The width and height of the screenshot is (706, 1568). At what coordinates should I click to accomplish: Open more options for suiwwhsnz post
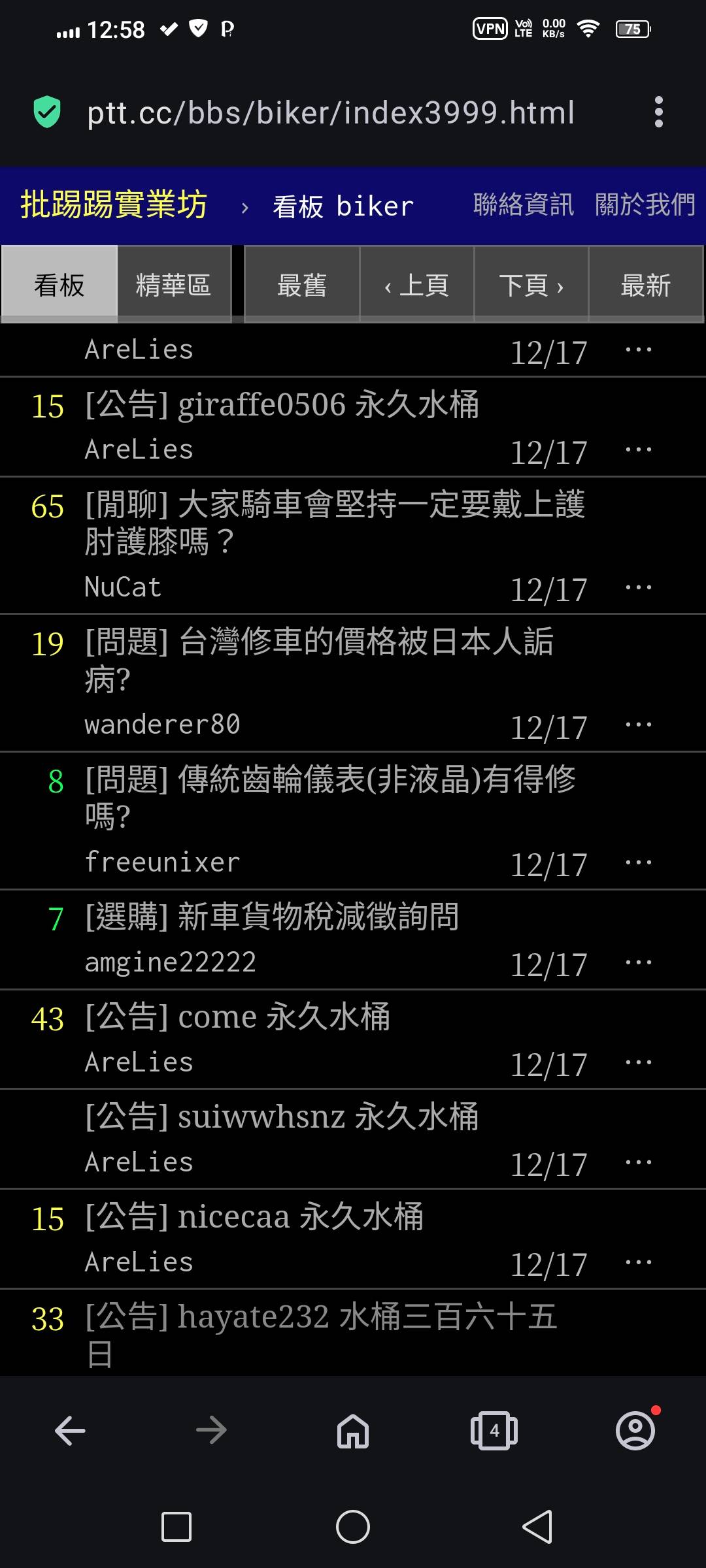638,1162
